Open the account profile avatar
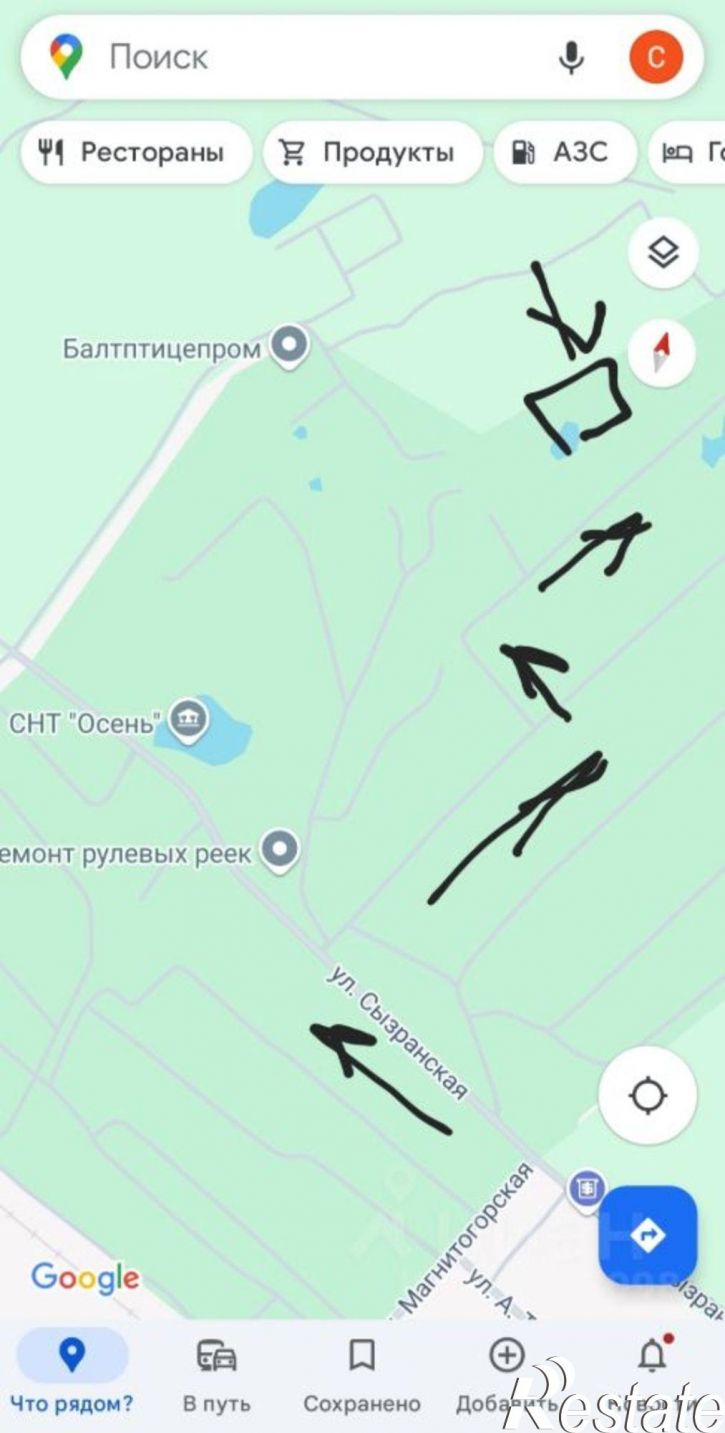 [x=656, y=57]
